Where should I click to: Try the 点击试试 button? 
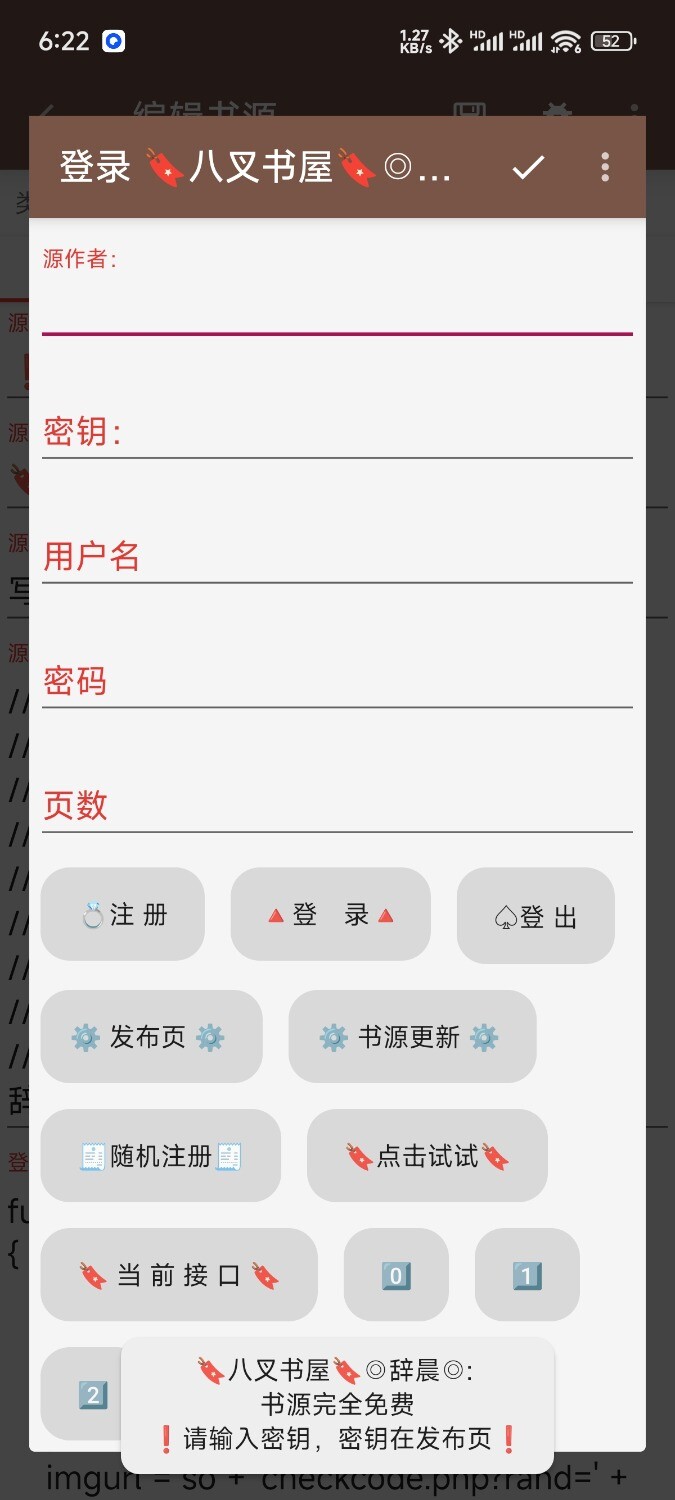point(427,1156)
